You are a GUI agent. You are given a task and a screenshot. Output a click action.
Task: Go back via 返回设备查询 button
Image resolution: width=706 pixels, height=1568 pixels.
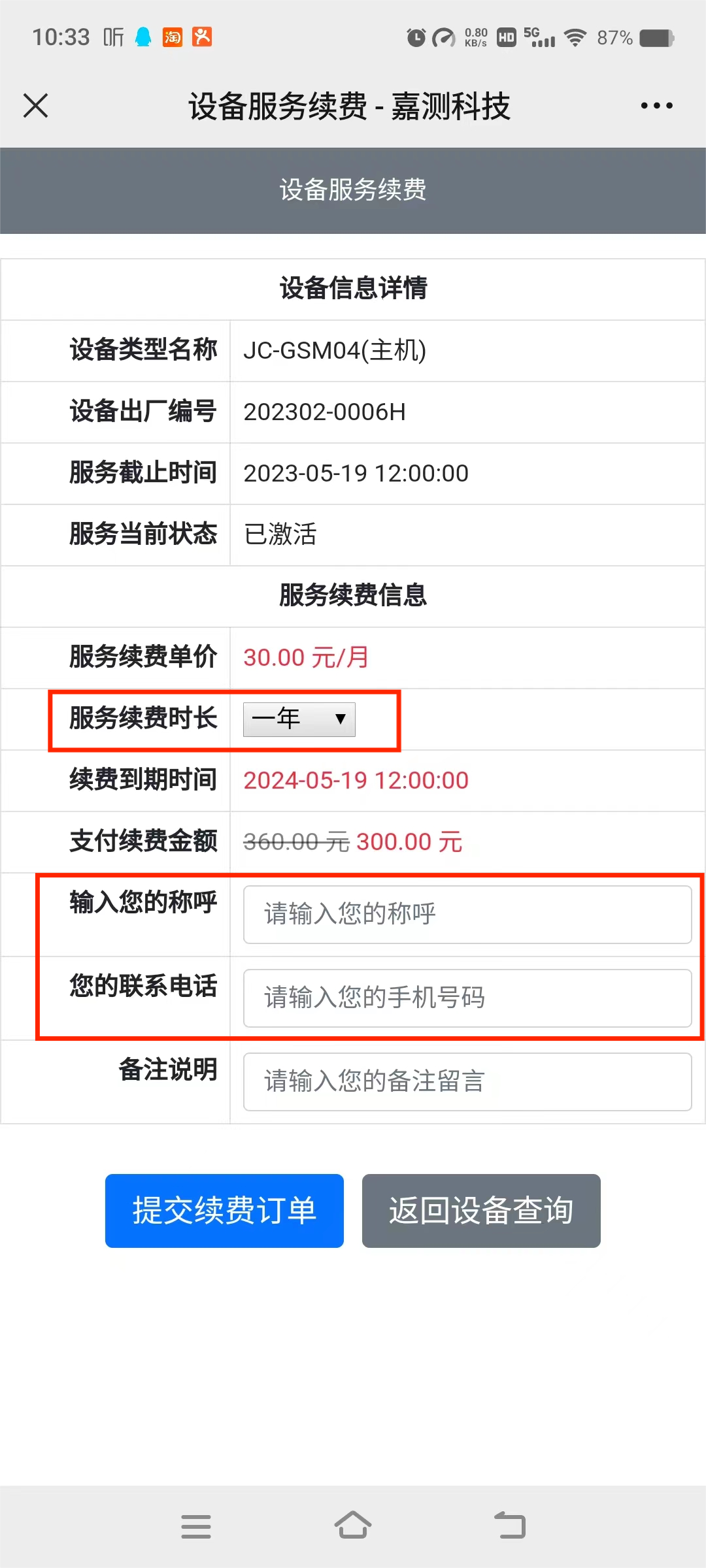481,1211
